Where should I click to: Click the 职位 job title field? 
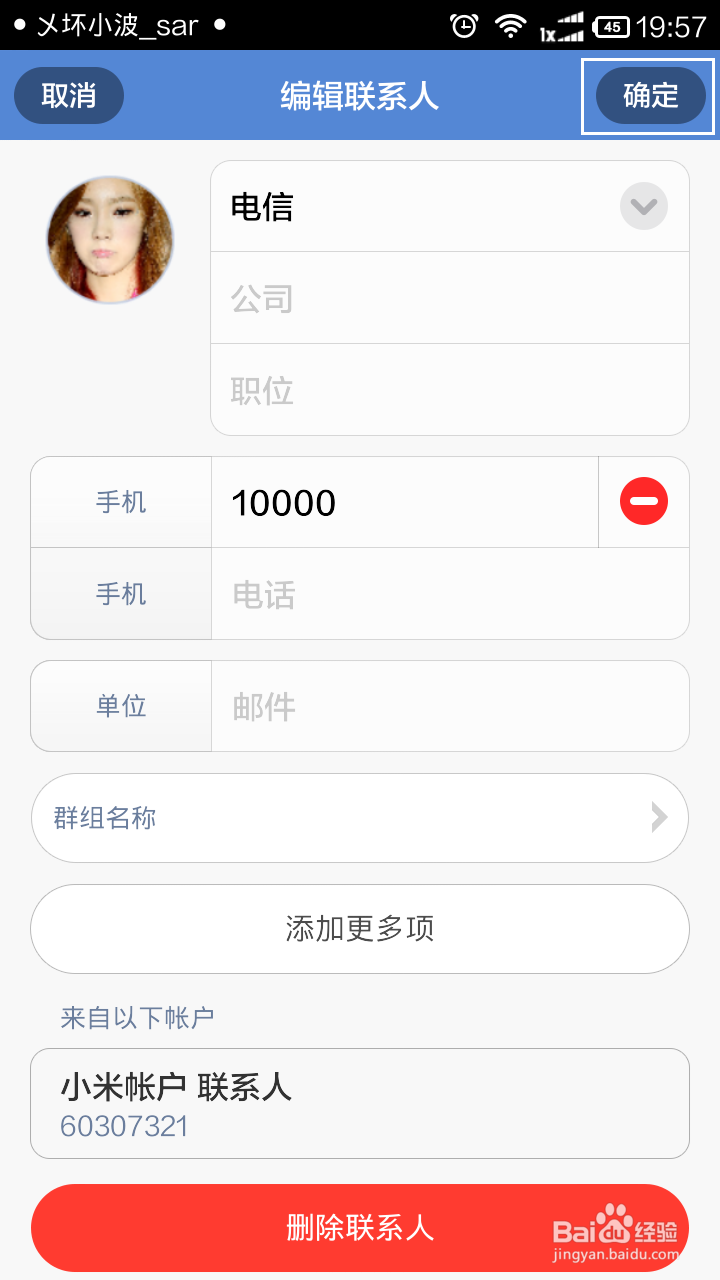coord(450,391)
